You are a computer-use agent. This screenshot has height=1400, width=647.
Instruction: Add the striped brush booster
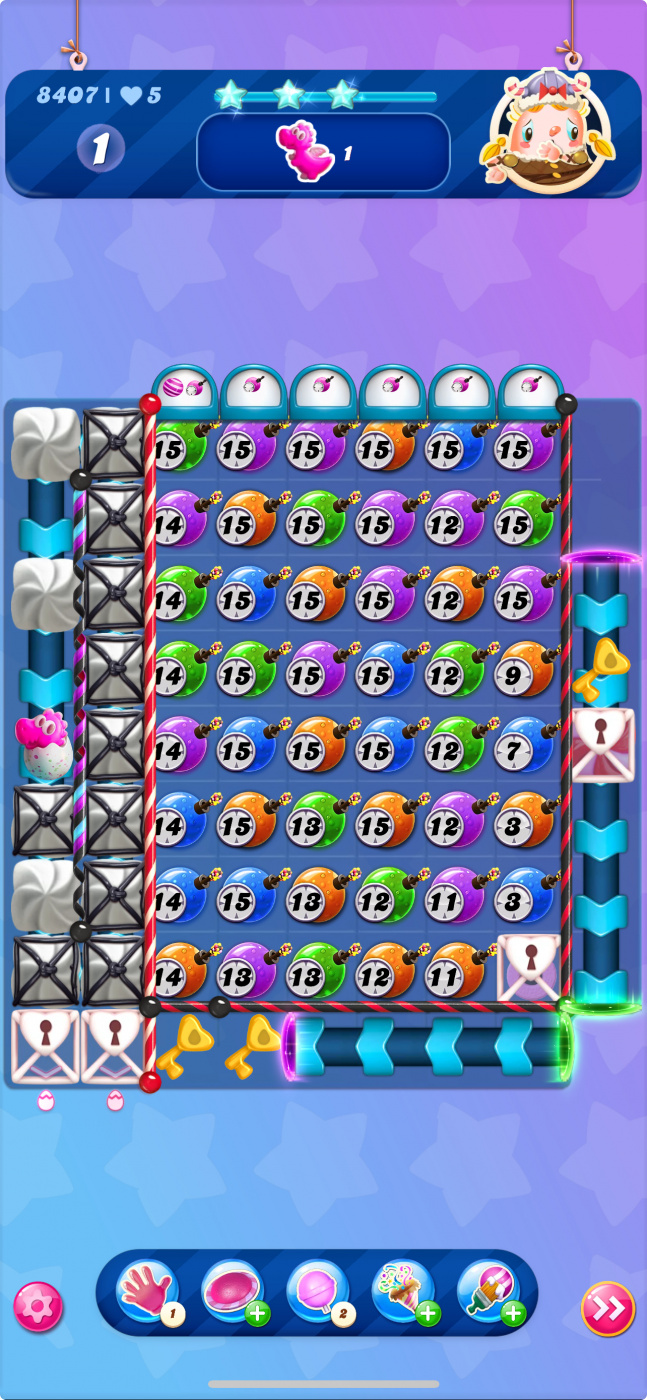(487, 1291)
